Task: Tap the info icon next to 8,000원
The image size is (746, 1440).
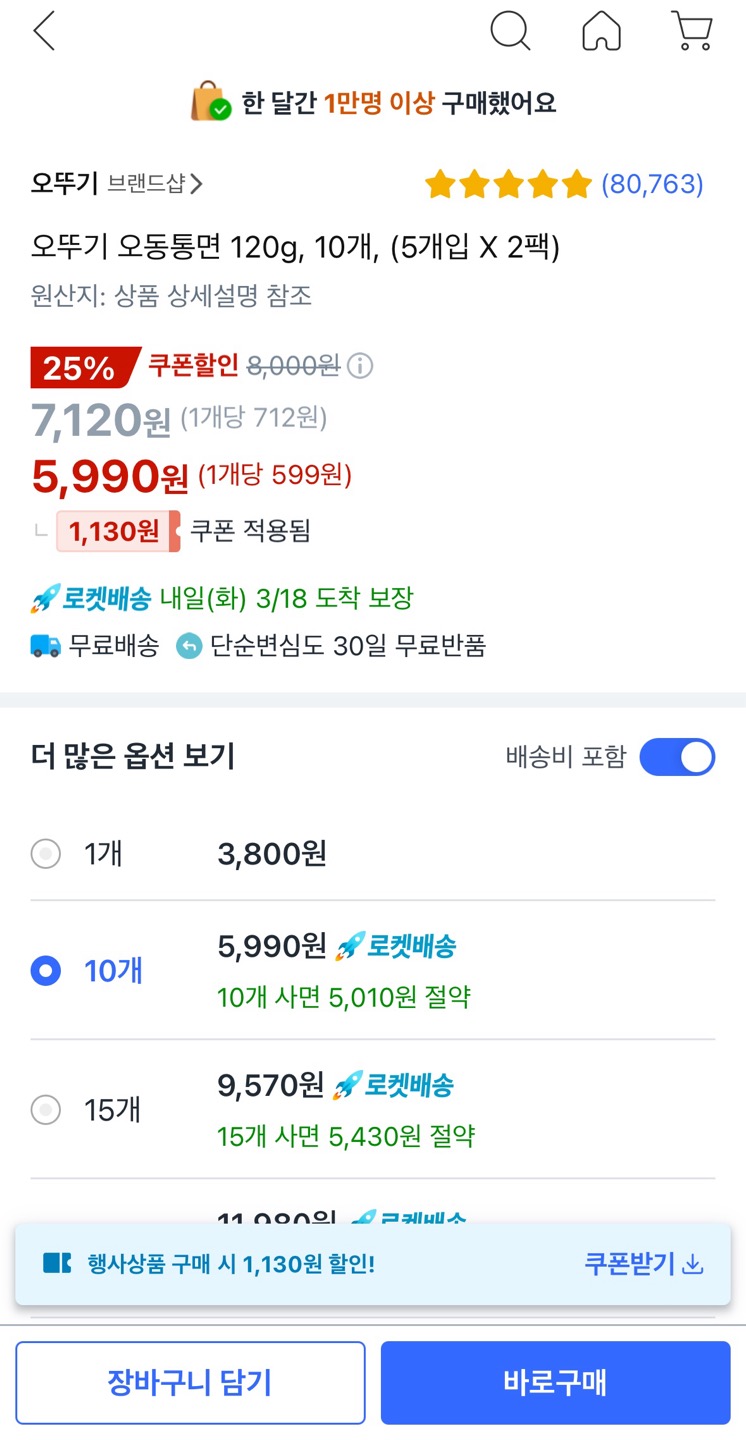Action: [x=360, y=367]
